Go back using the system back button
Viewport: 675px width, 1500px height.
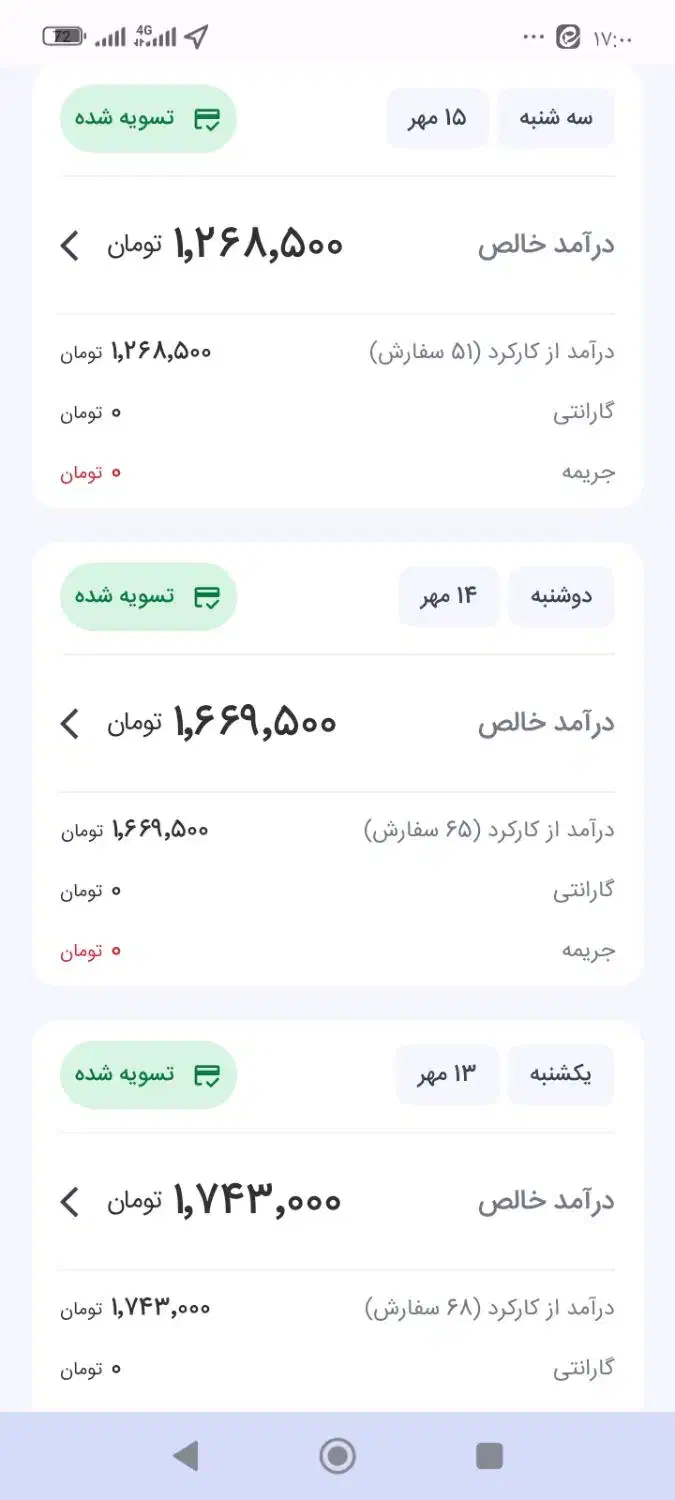[186, 1456]
